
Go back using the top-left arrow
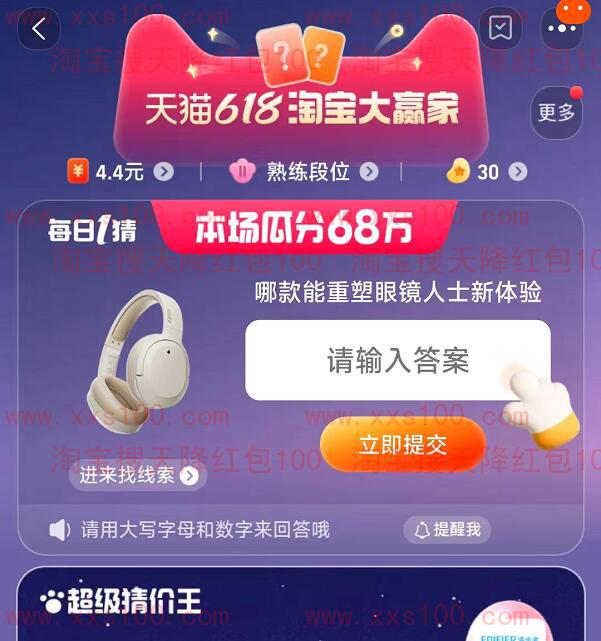tap(39, 30)
